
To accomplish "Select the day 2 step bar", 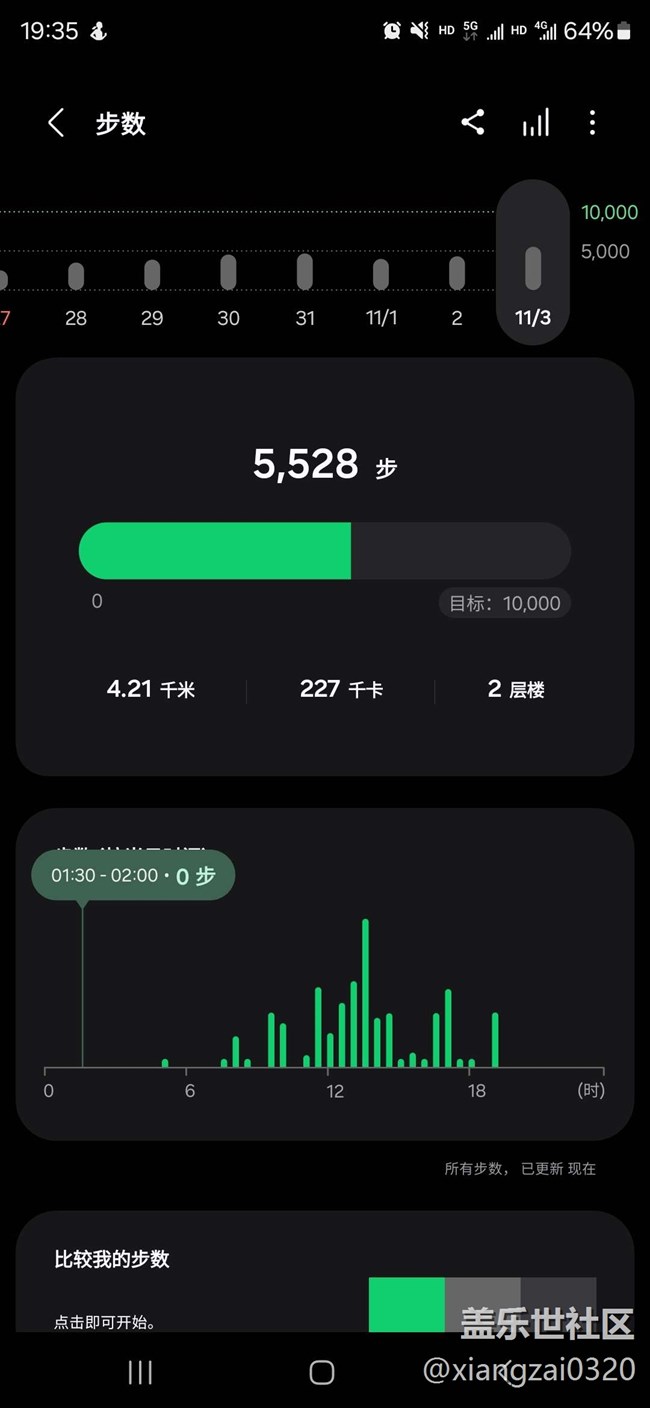I will pos(457,273).
